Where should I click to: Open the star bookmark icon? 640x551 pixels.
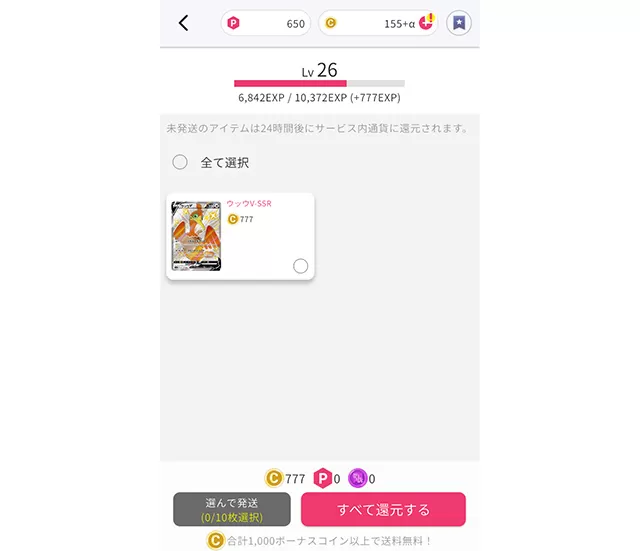coord(459,23)
